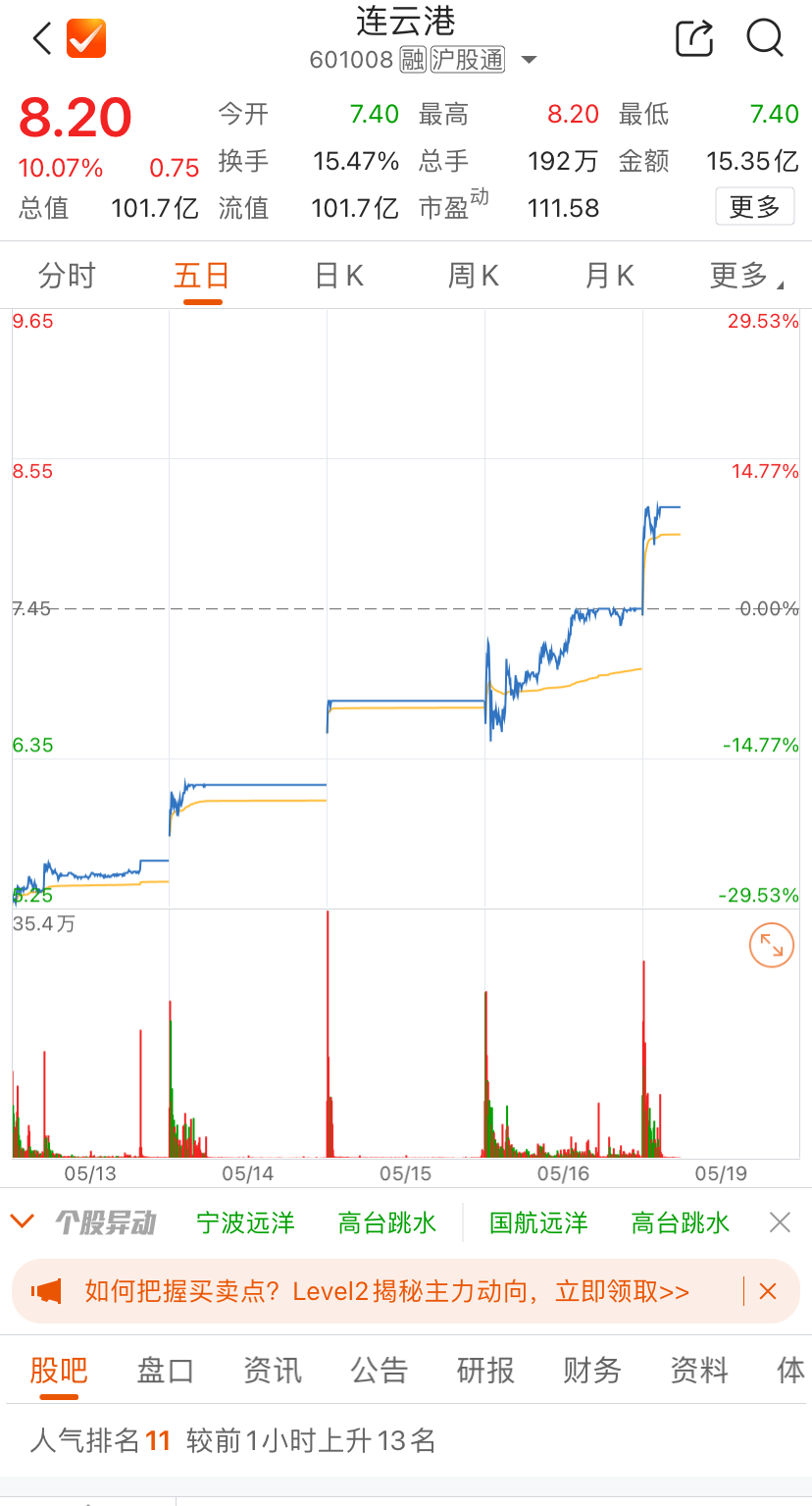Open the 资讯 tab

[x=272, y=1370]
